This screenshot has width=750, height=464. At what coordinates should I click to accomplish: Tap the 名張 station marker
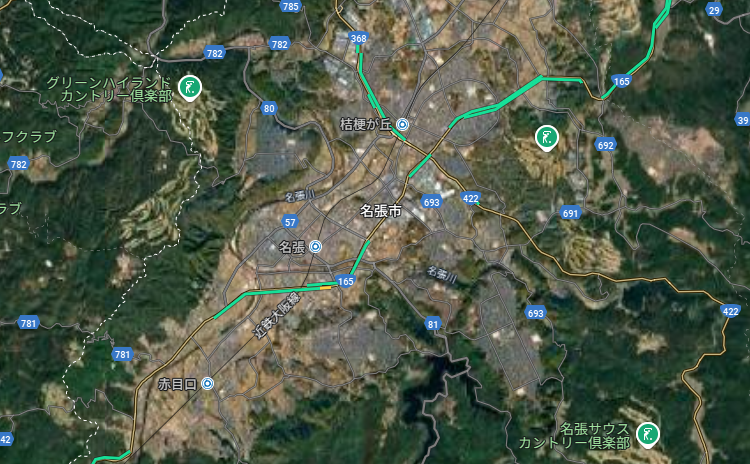tap(315, 246)
